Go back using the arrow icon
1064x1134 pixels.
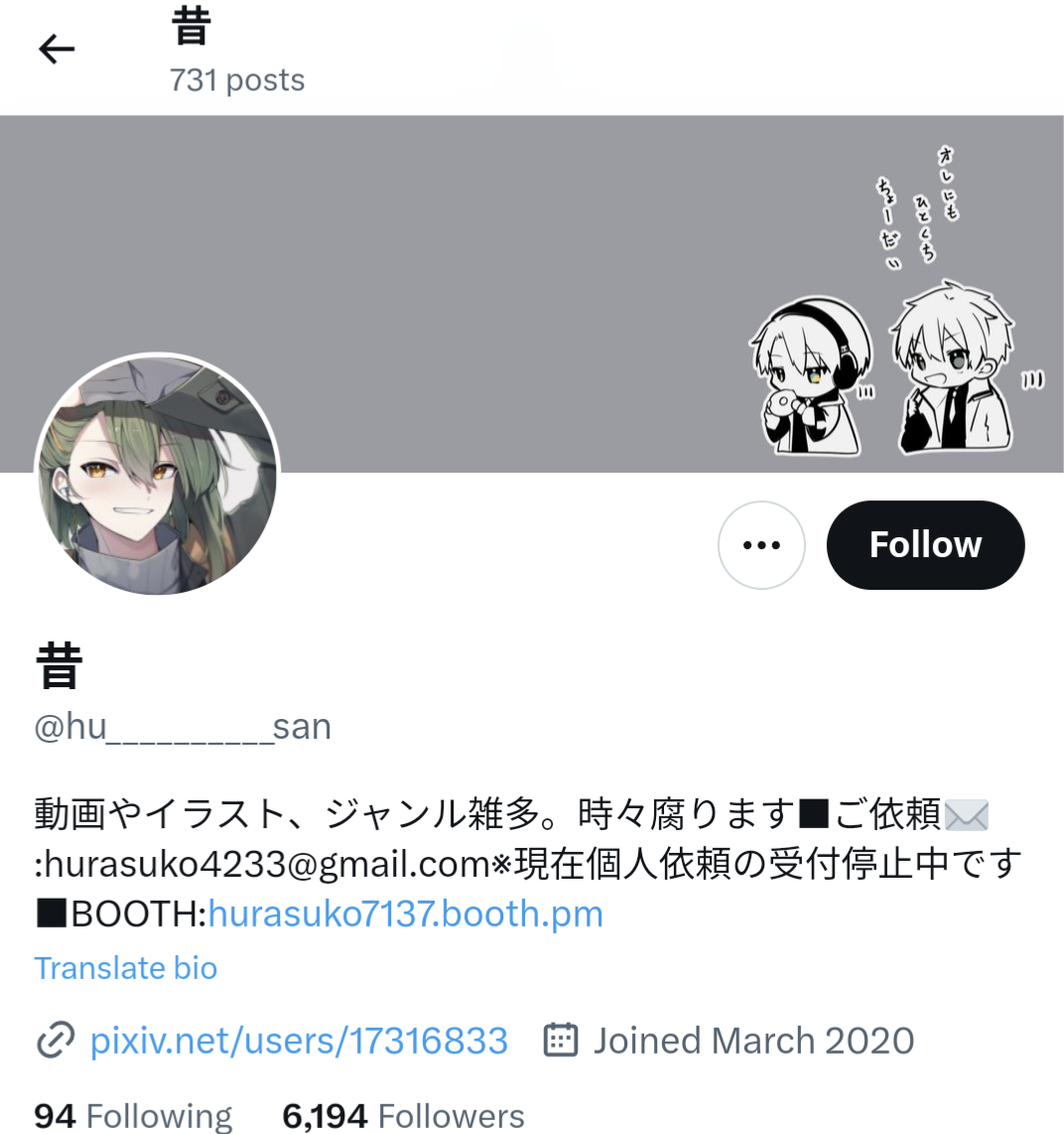tap(57, 49)
